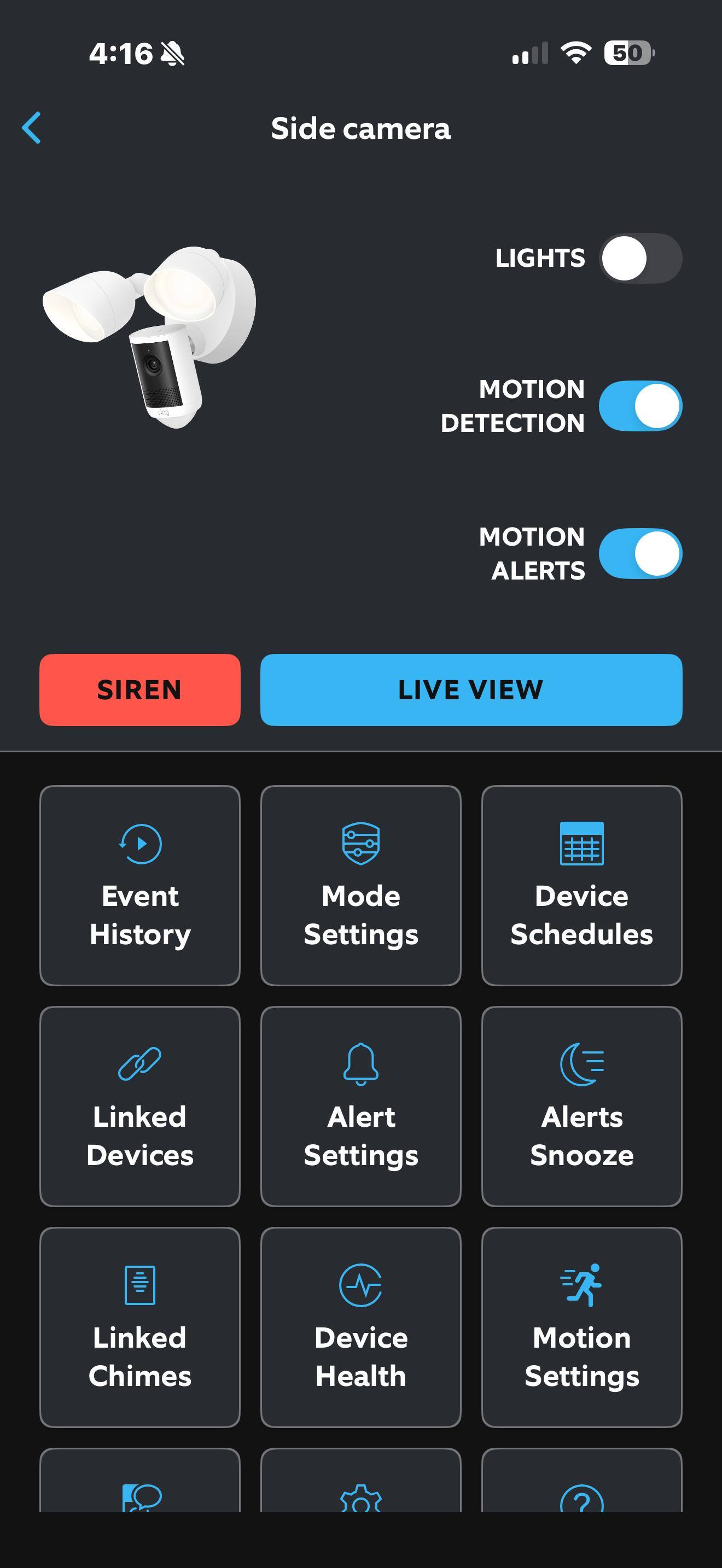
Task: Open the Motion Settings tile
Action: 582,1327
